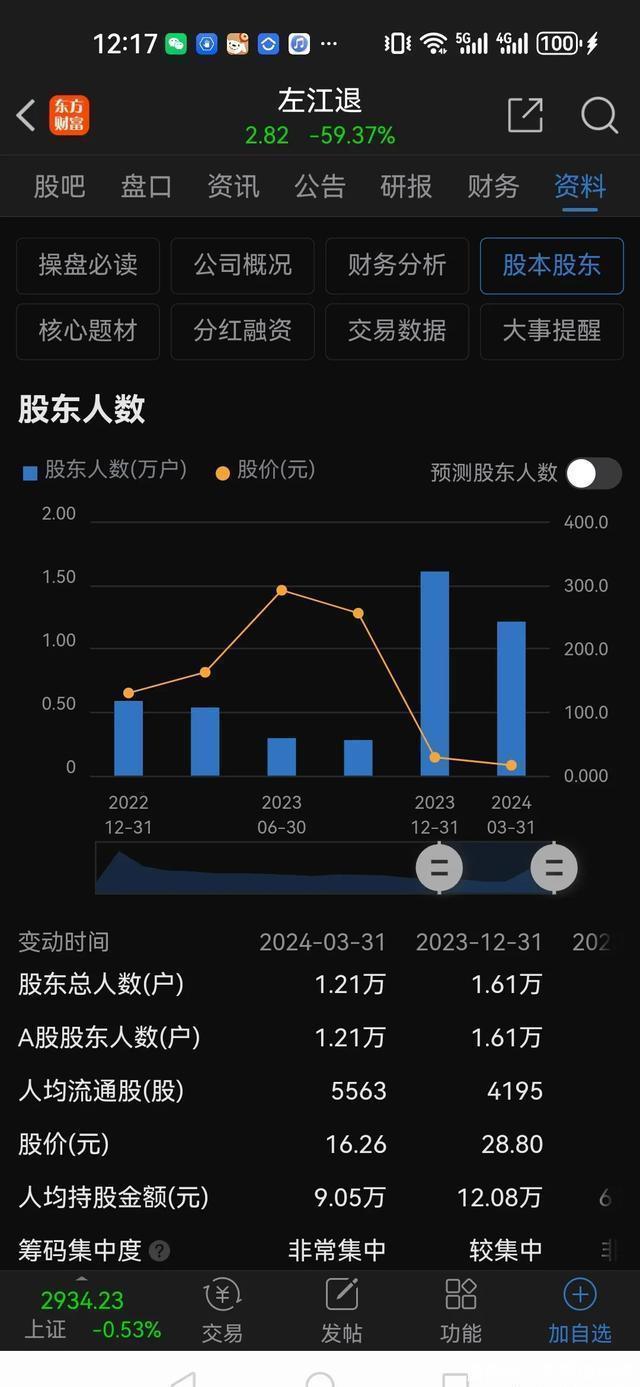This screenshot has width=640, height=1387.
Task: Add this stock via 加自选
Action: (579, 1310)
